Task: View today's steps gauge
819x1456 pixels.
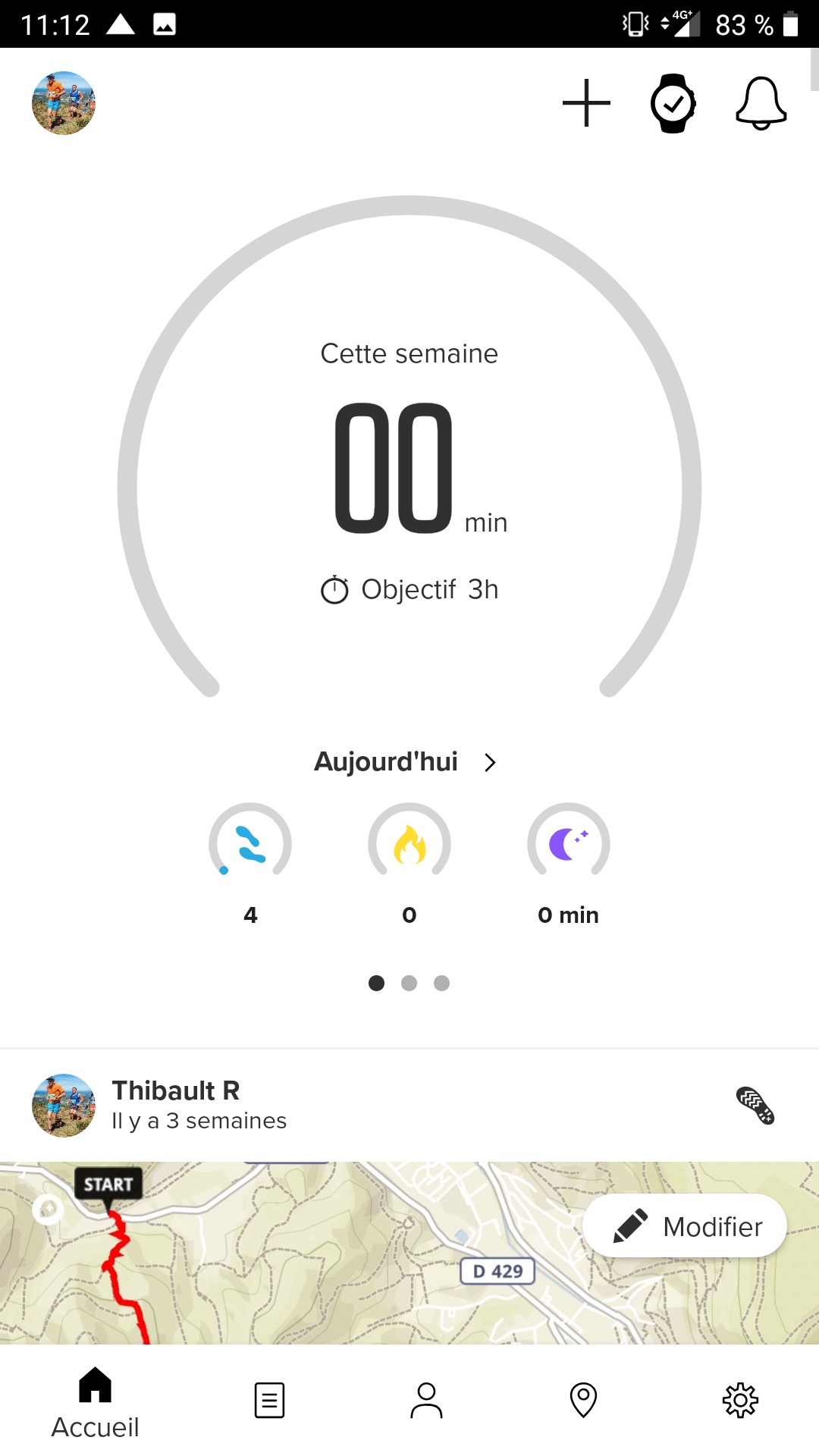Action: (x=250, y=843)
